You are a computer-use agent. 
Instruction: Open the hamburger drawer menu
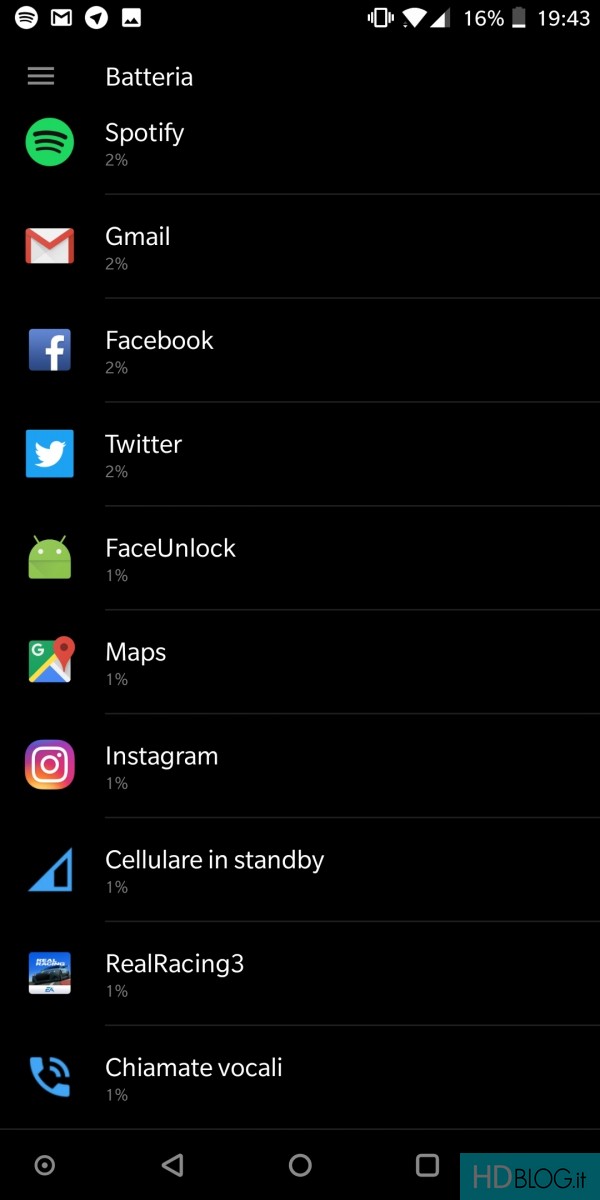pyautogui.click(x=41, y=76)
